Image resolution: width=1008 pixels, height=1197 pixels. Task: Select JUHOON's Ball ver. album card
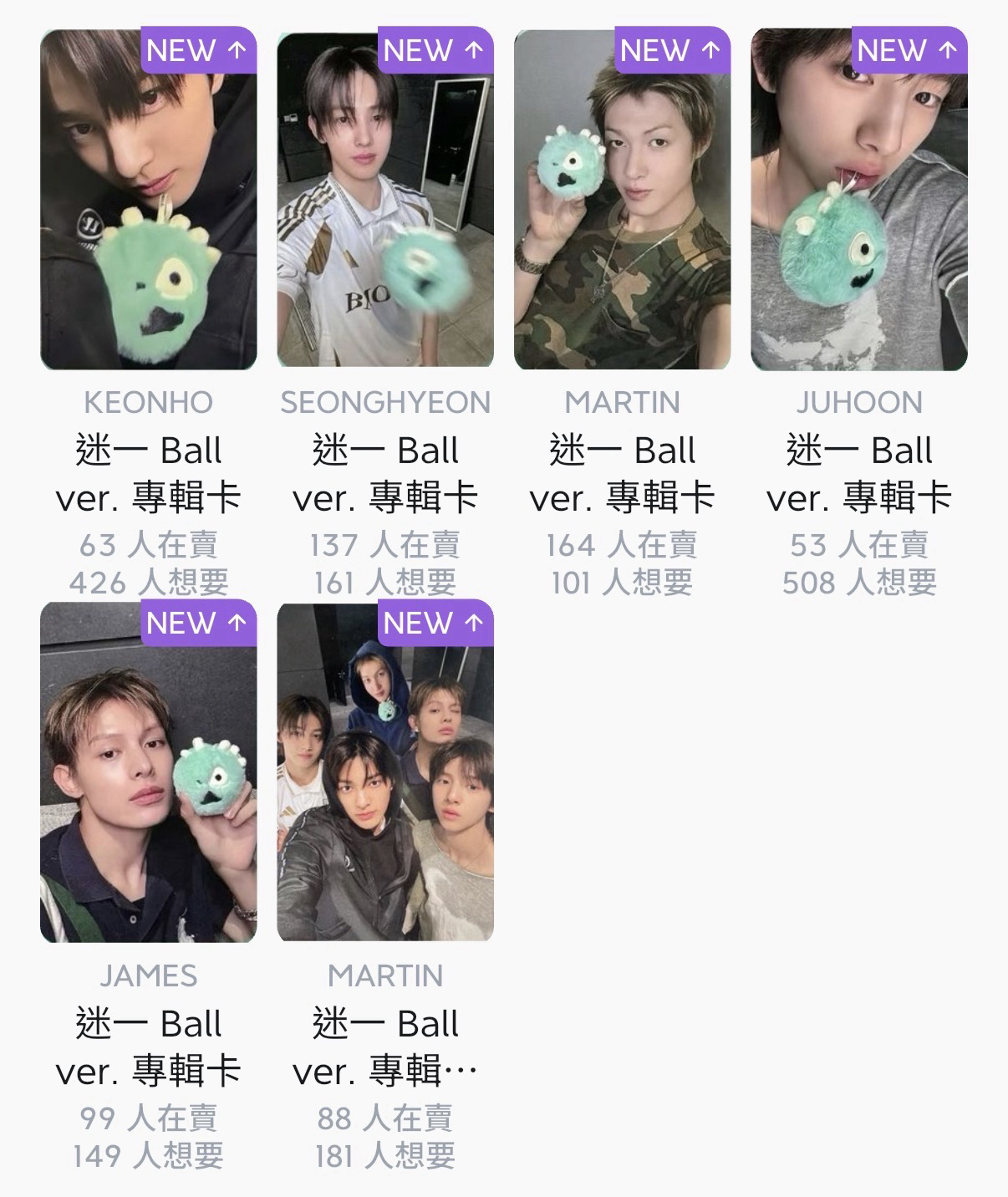coord(858,201)
